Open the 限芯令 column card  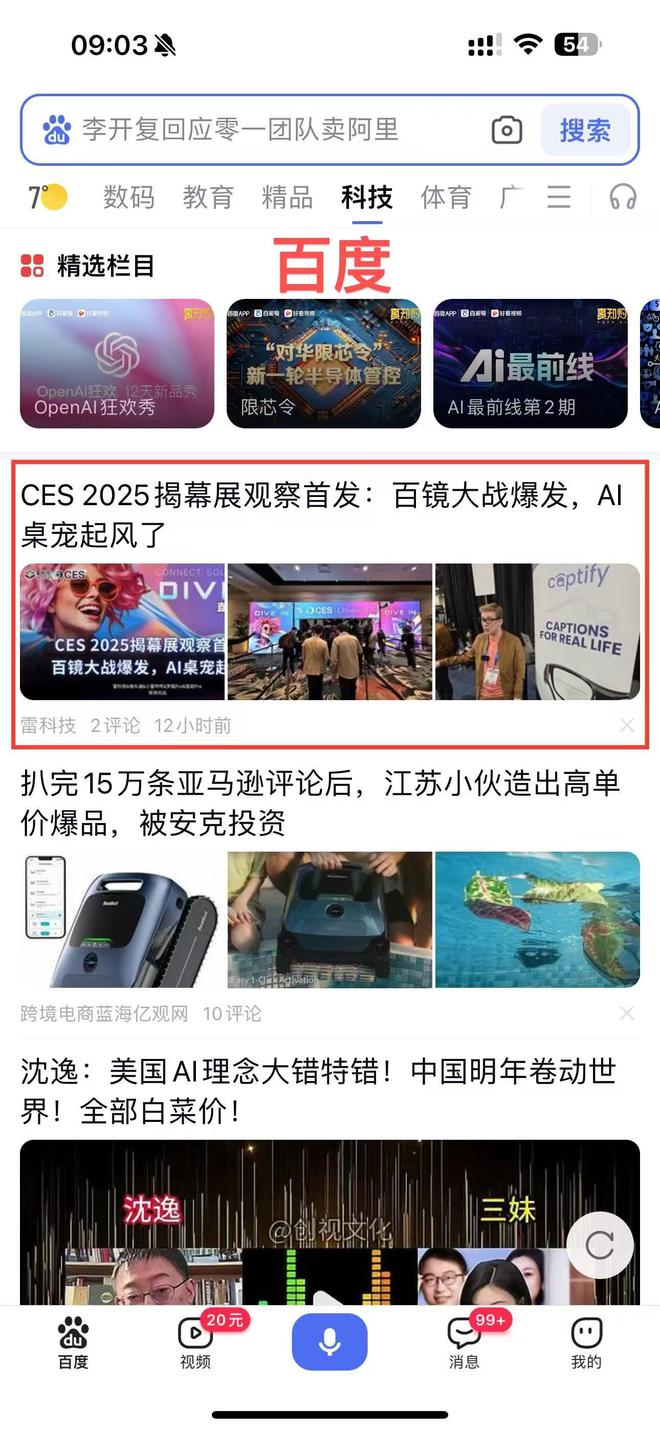pyautogui.click(x=324, y=364)
